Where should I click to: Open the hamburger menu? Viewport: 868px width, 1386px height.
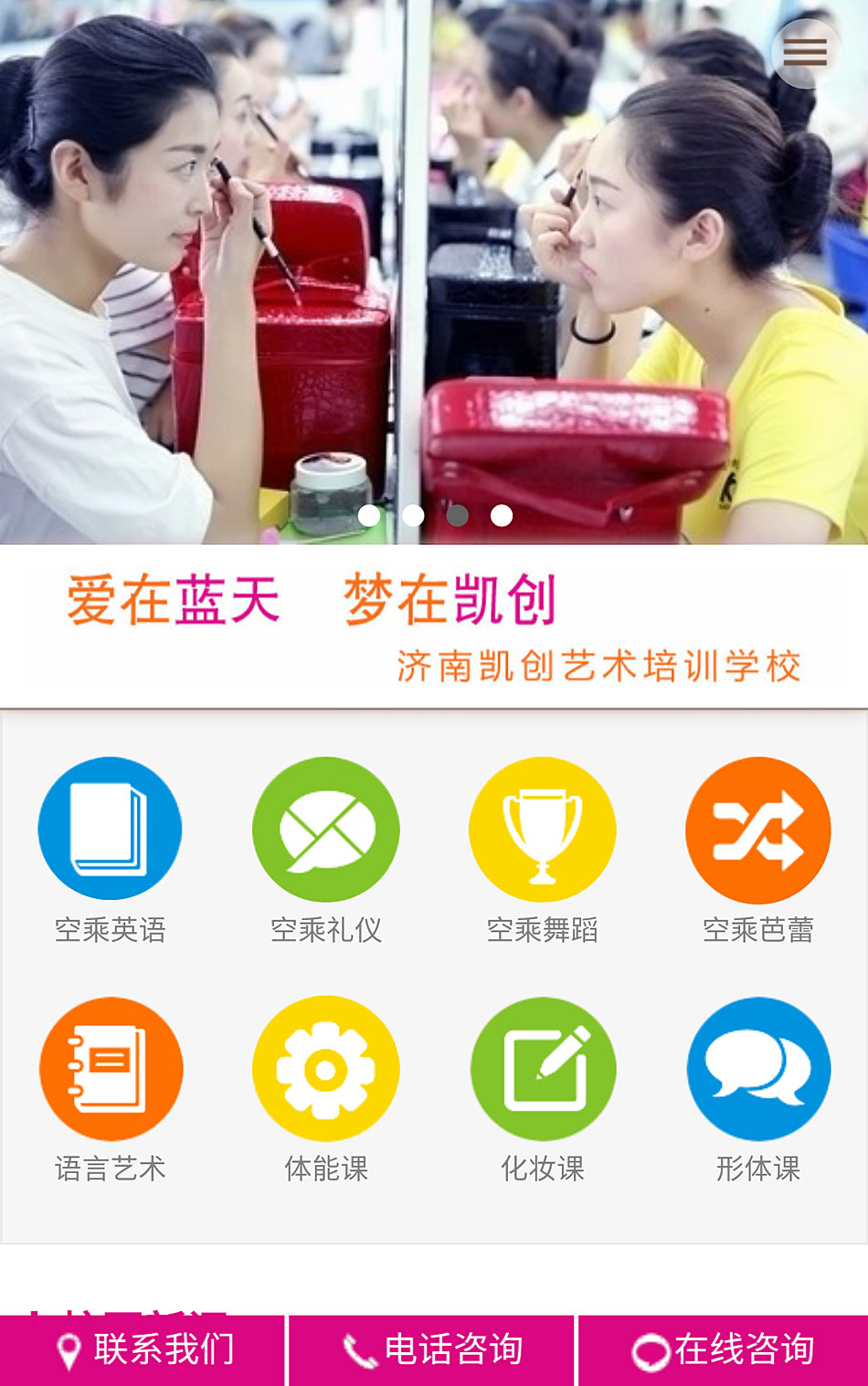click(805, 53)
